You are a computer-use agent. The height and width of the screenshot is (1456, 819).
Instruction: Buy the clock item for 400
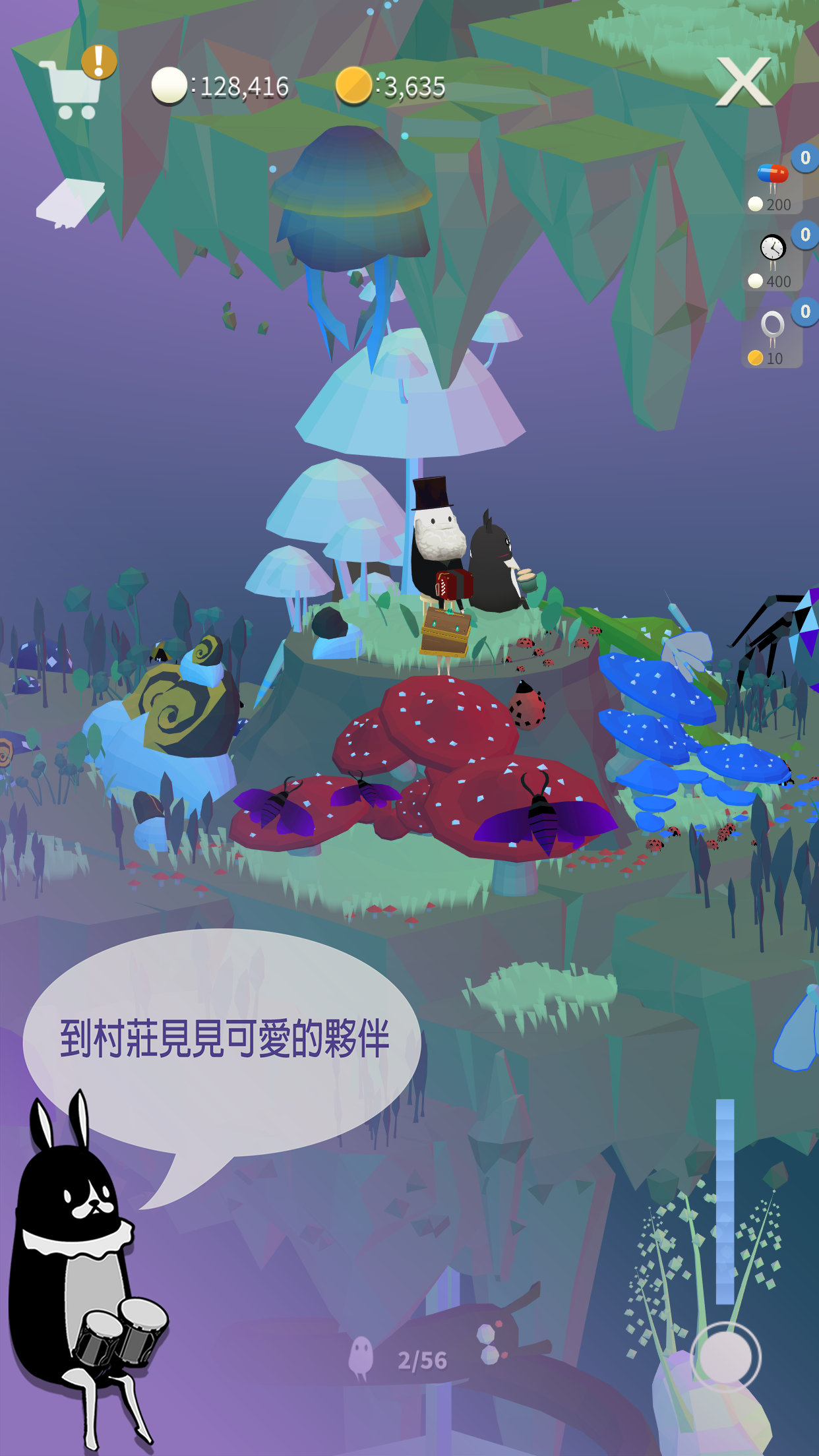772,261
